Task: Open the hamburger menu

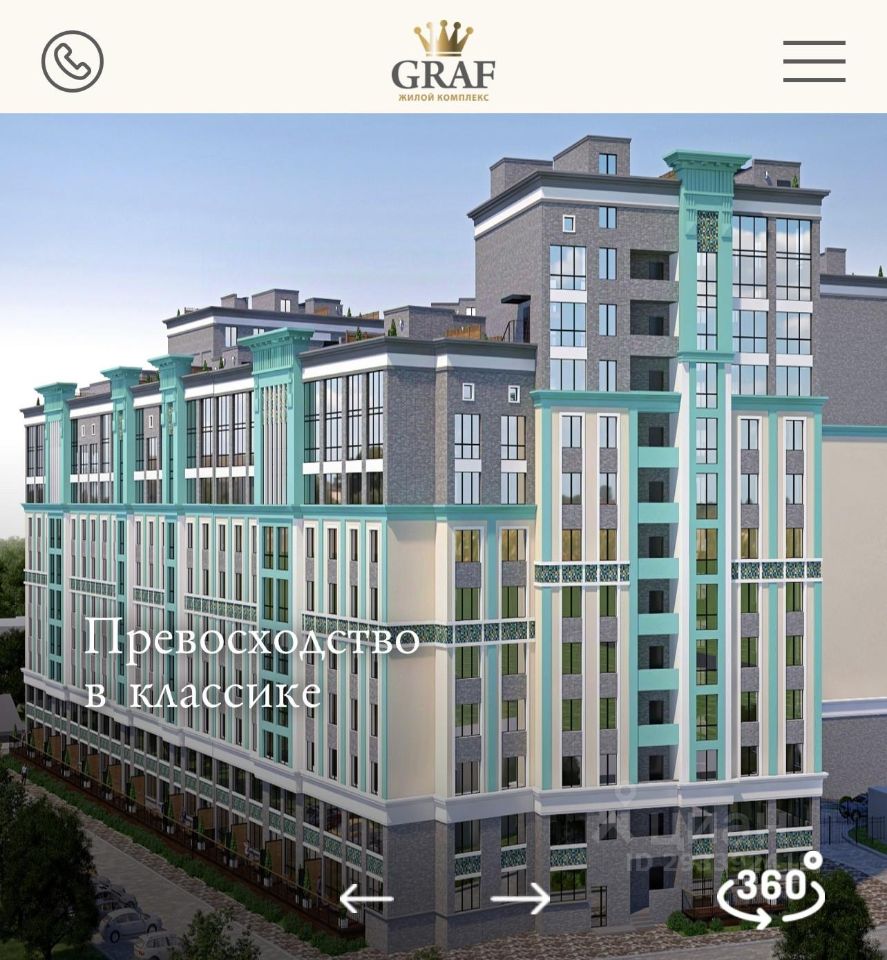Action: click(814, 62)
